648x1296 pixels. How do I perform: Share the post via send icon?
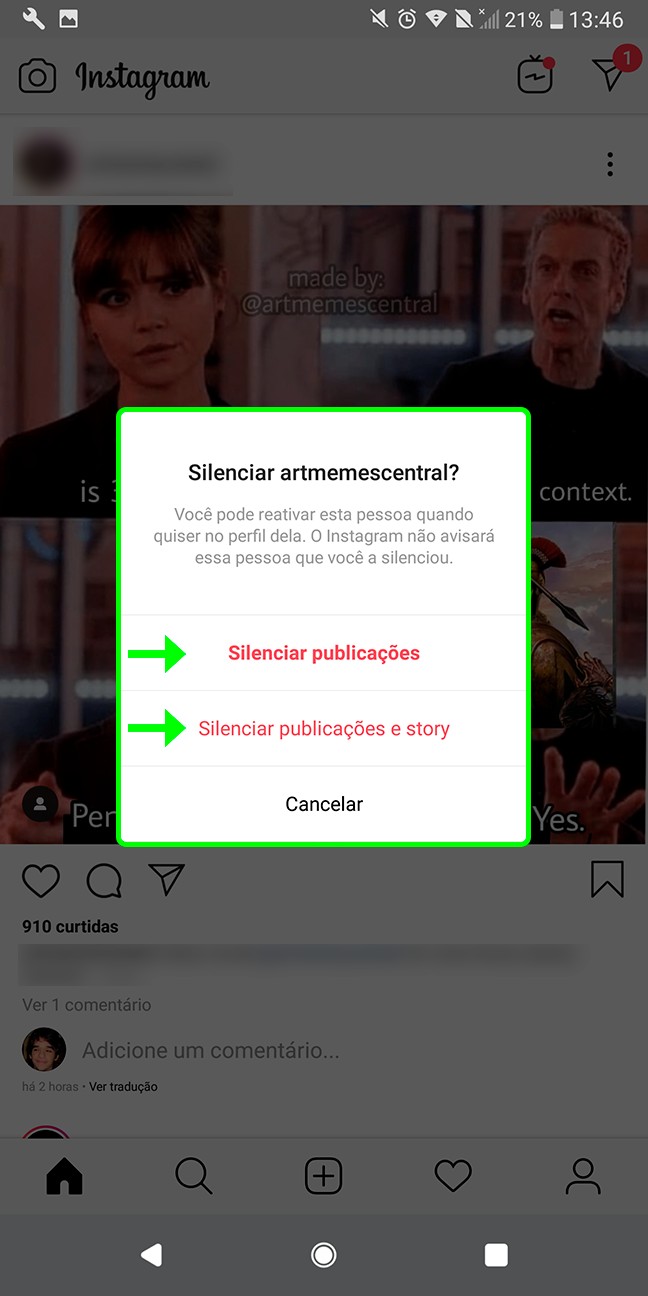[x=167, y=879]
